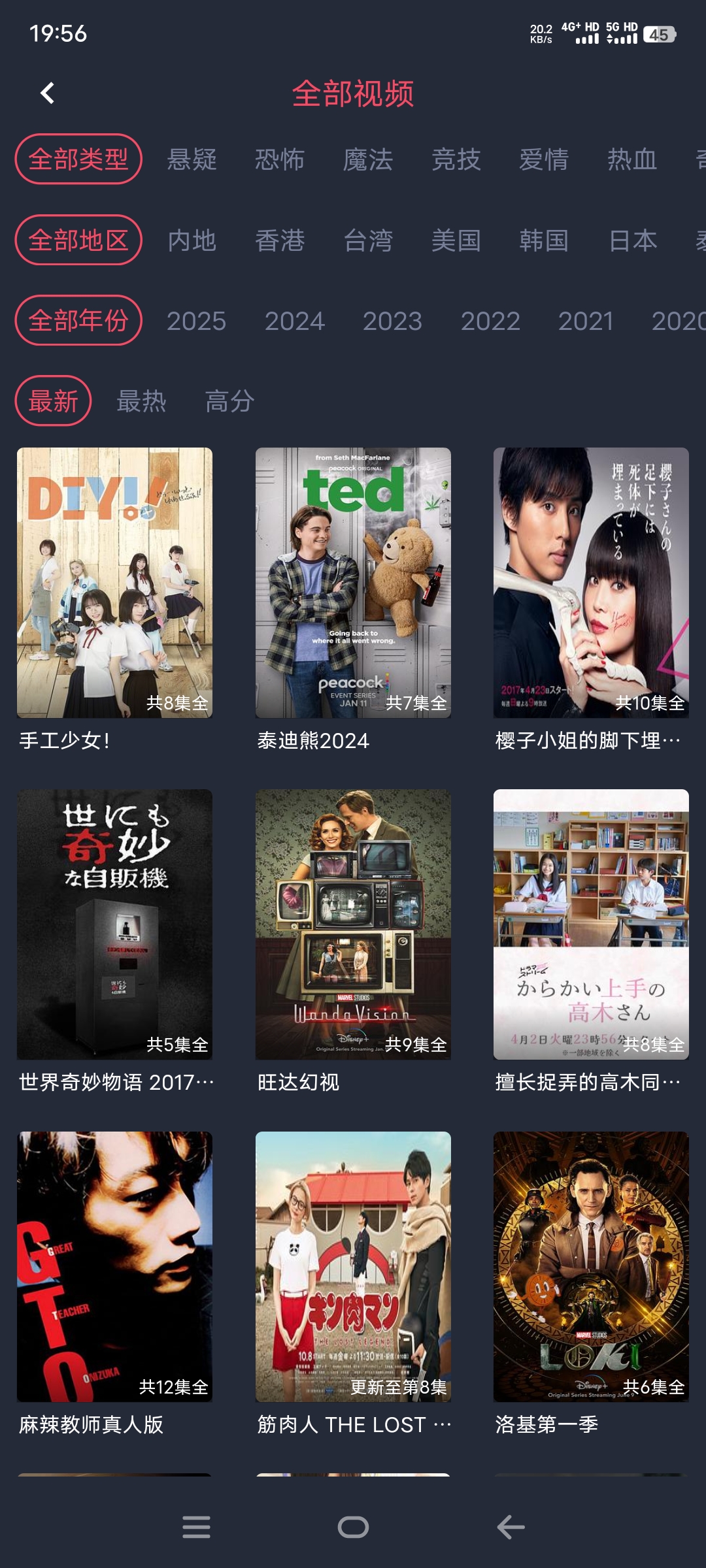Filter by 悬疑 genre
The height and width of the screenshot is (1568, 706).
coord(192,159)
